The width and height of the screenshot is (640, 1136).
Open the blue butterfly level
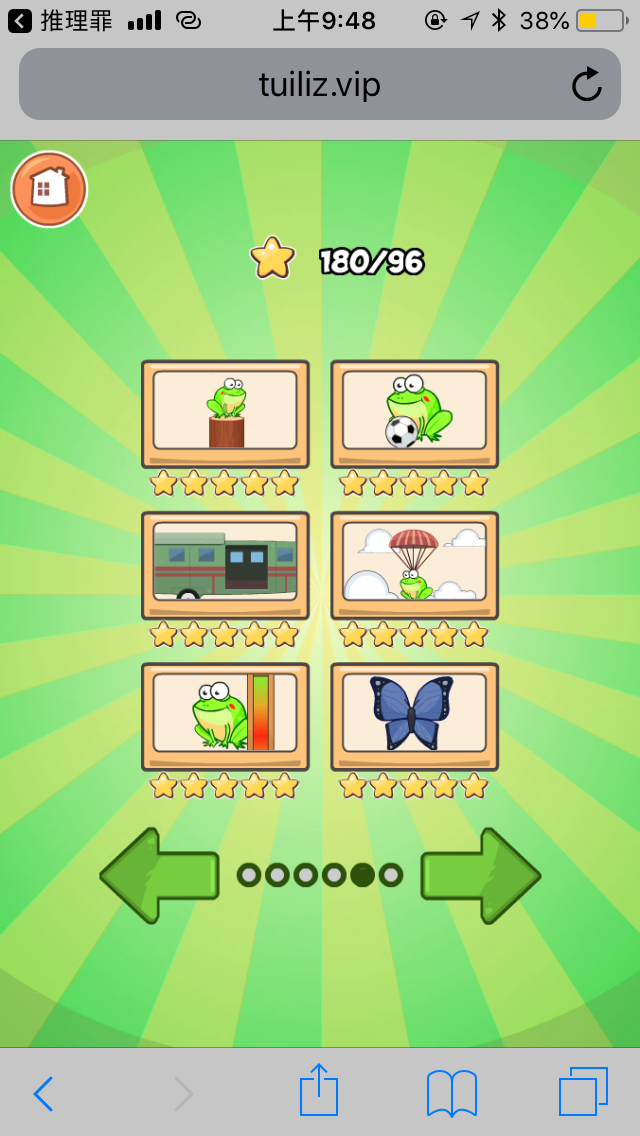pos(414,715)
